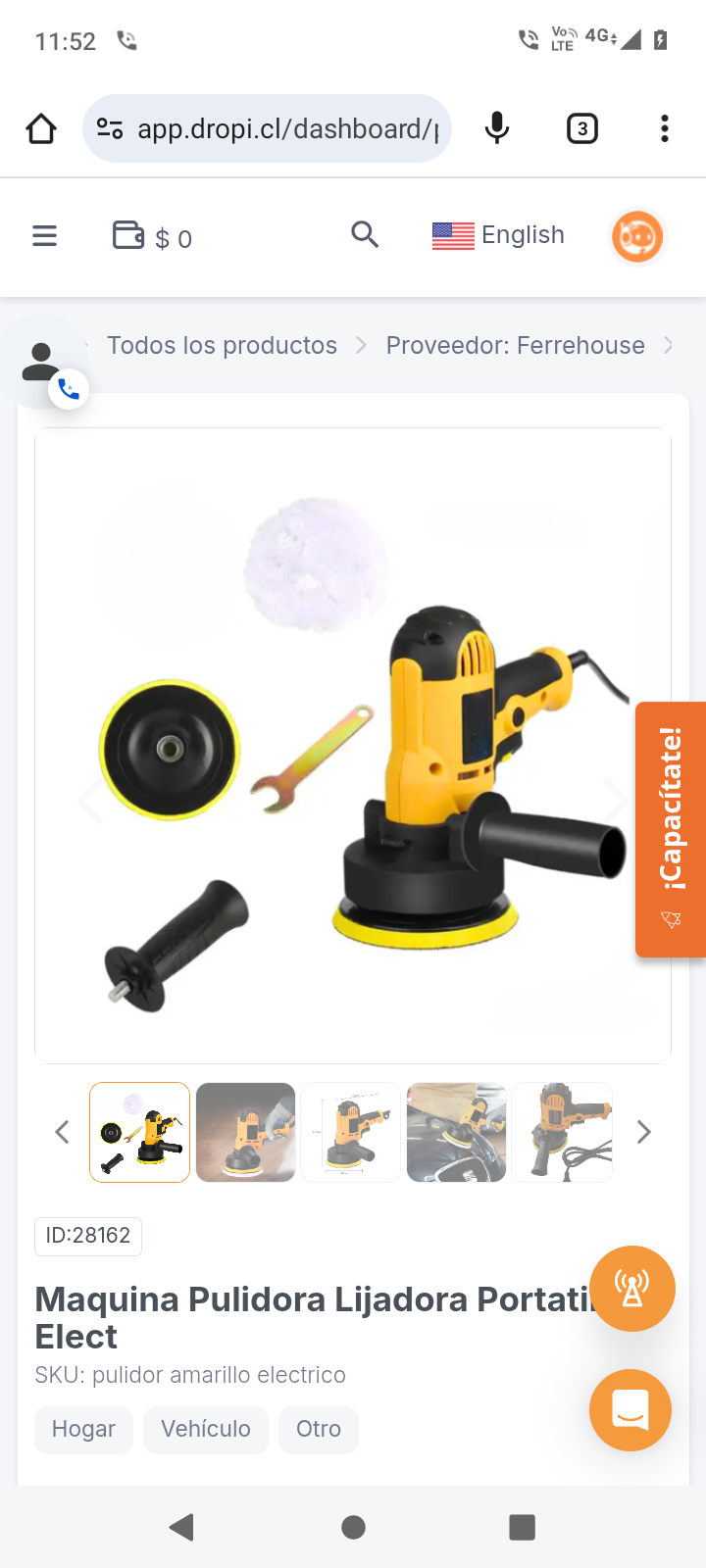Select the third thumbnail with dimensions
706x1568 pixels.
click(351, 1133)
